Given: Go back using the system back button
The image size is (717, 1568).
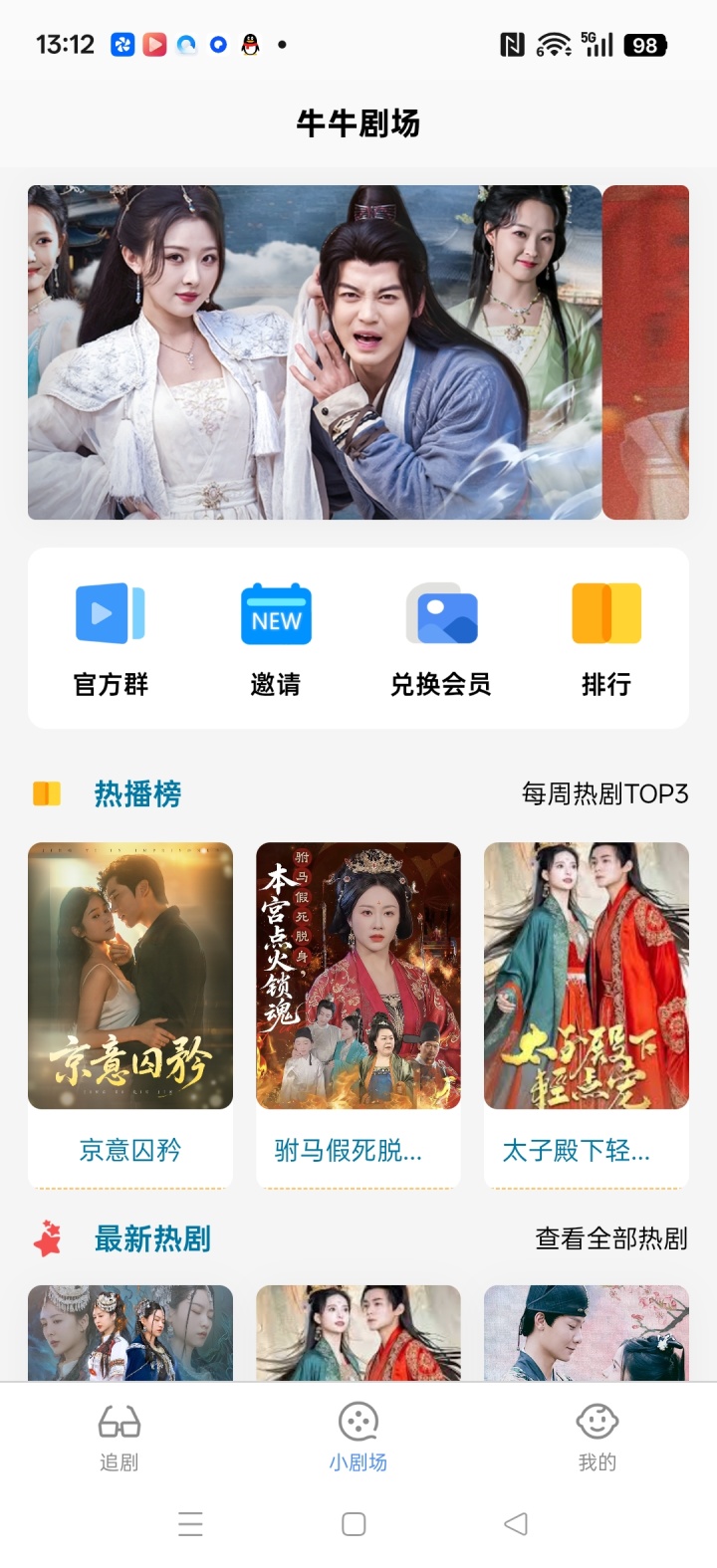Looking at the screenshot, I should [x=516, y=1524].
